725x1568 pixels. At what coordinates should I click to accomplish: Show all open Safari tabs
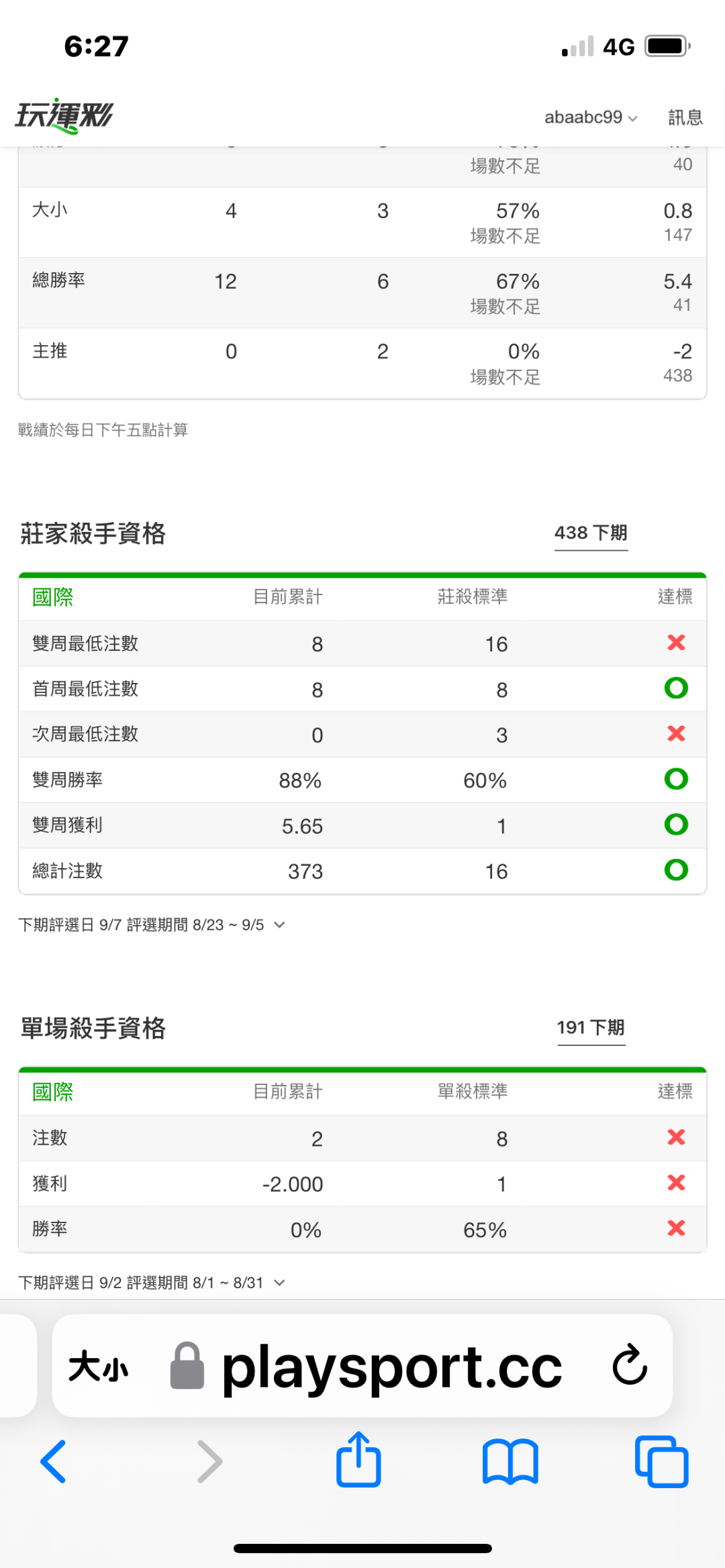click(662, 1462)
